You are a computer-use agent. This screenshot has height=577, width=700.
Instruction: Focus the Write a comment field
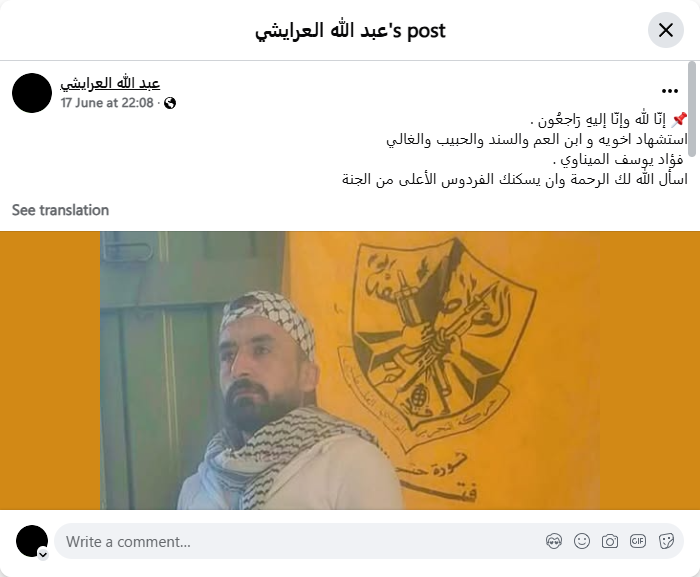[x=290, y=542]
